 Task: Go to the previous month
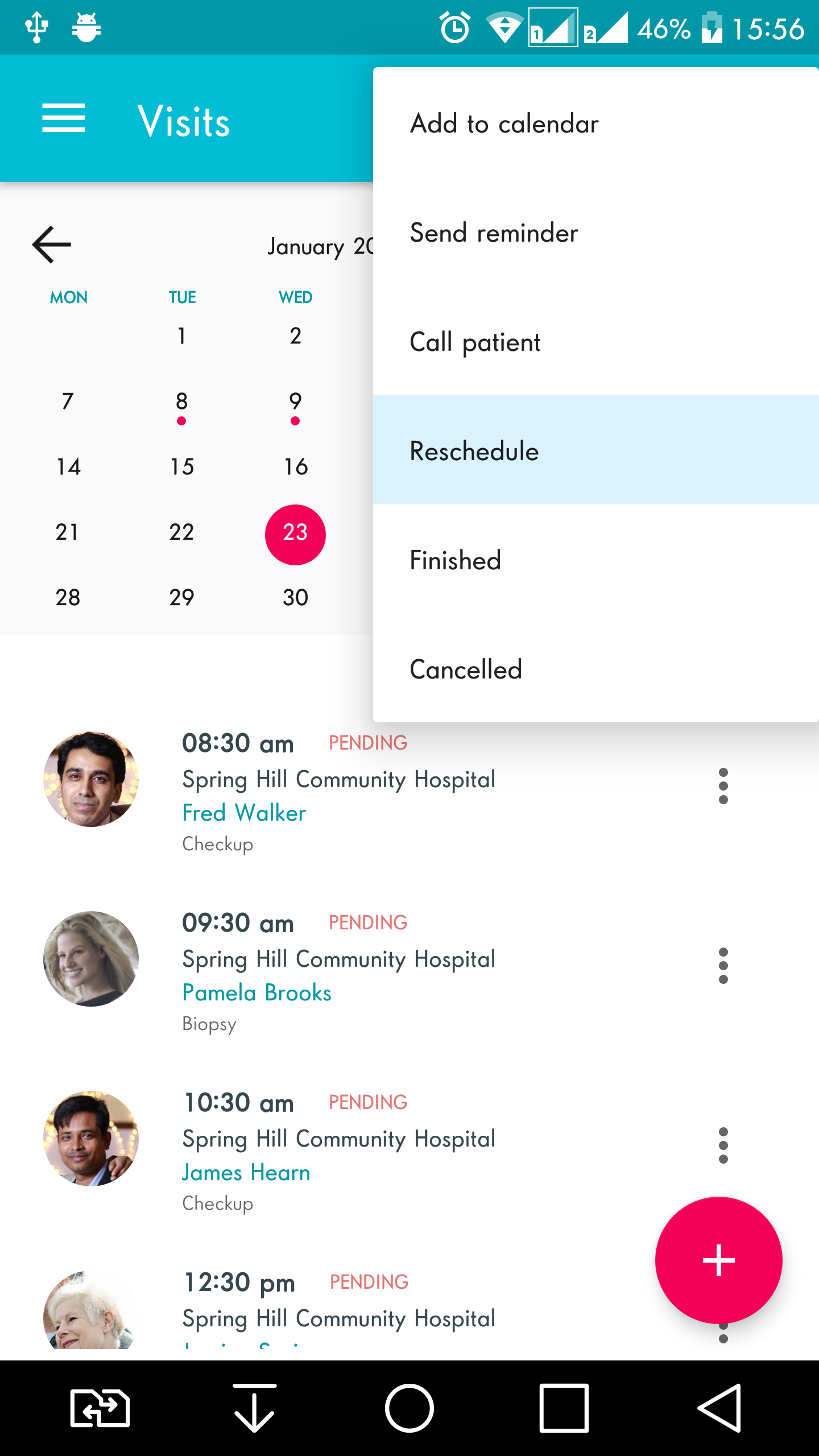(x=51, y=245)
